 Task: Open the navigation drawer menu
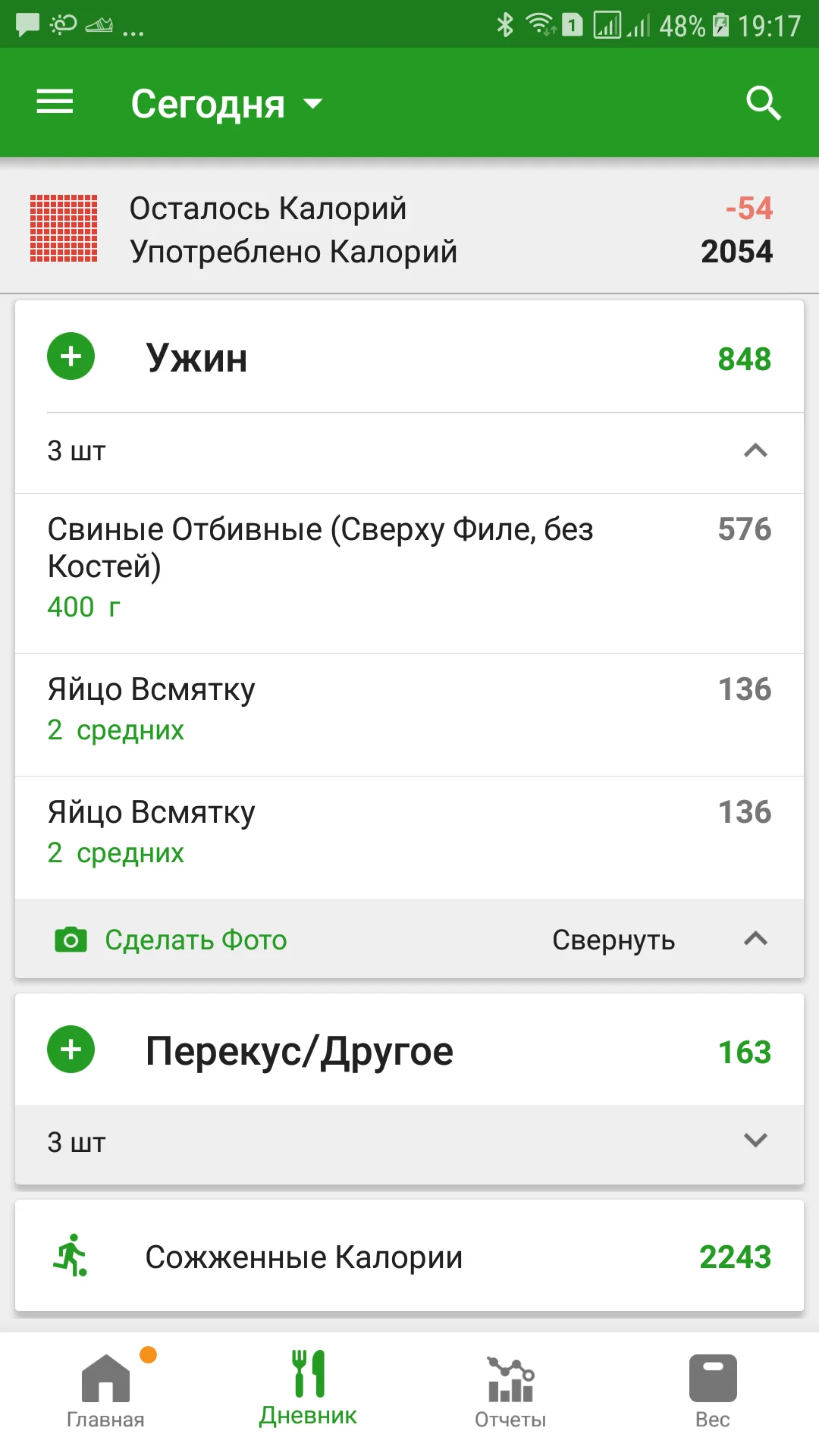point(54,102)
